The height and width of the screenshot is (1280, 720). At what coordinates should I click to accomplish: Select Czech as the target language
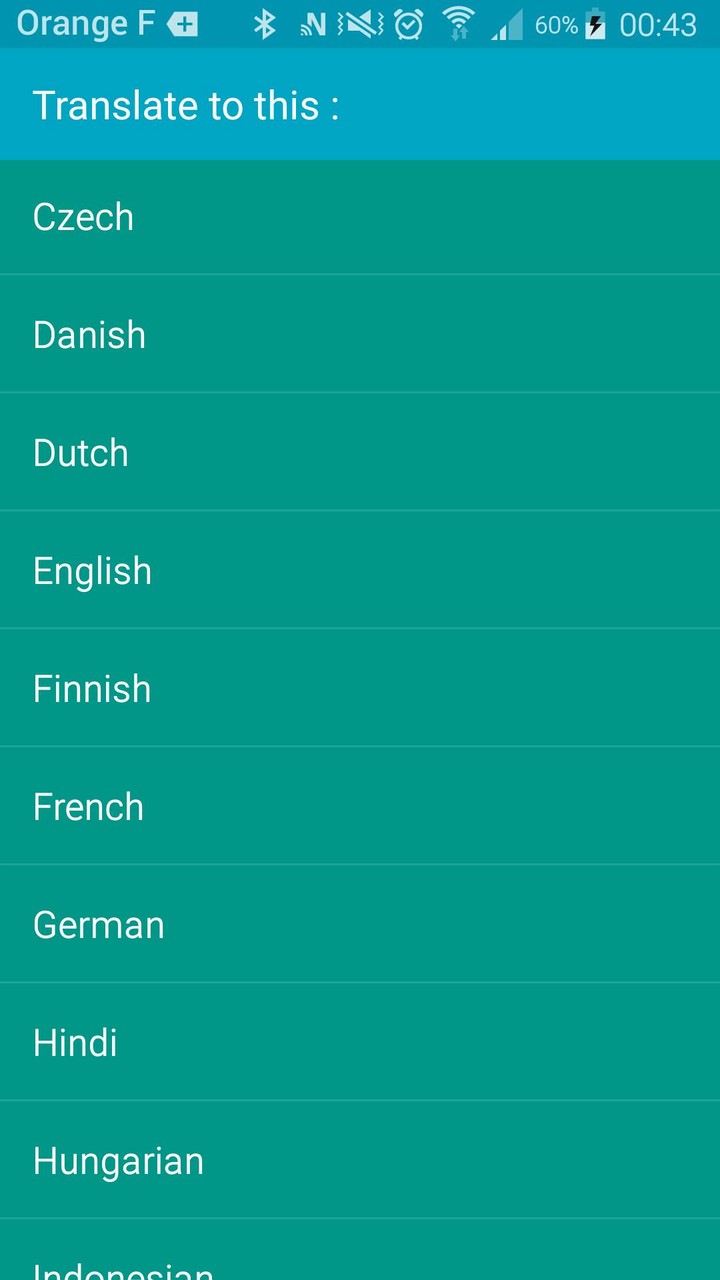tap(360, 216)
